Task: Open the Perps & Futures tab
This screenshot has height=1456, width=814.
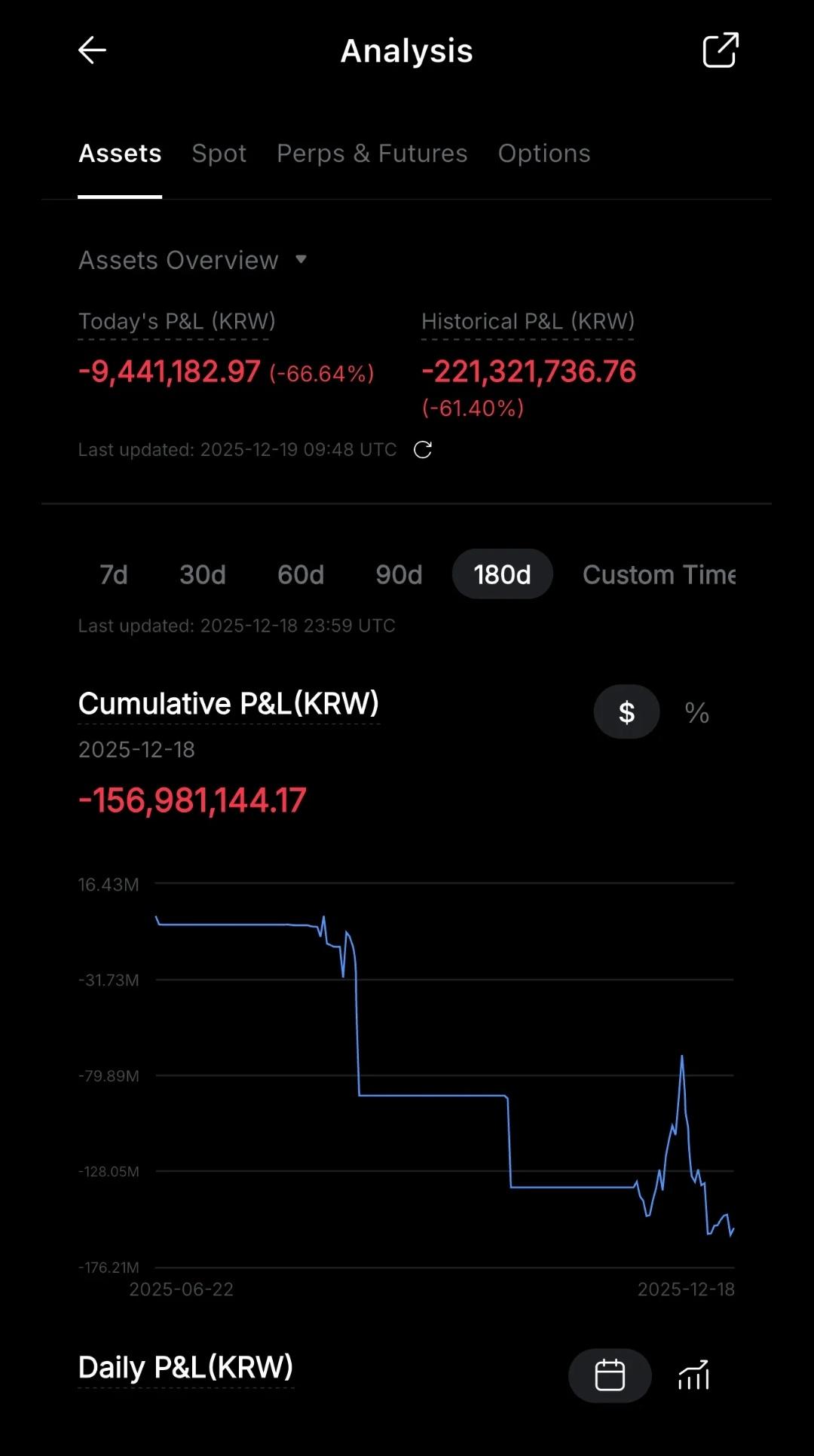Action: pos(372,154)
